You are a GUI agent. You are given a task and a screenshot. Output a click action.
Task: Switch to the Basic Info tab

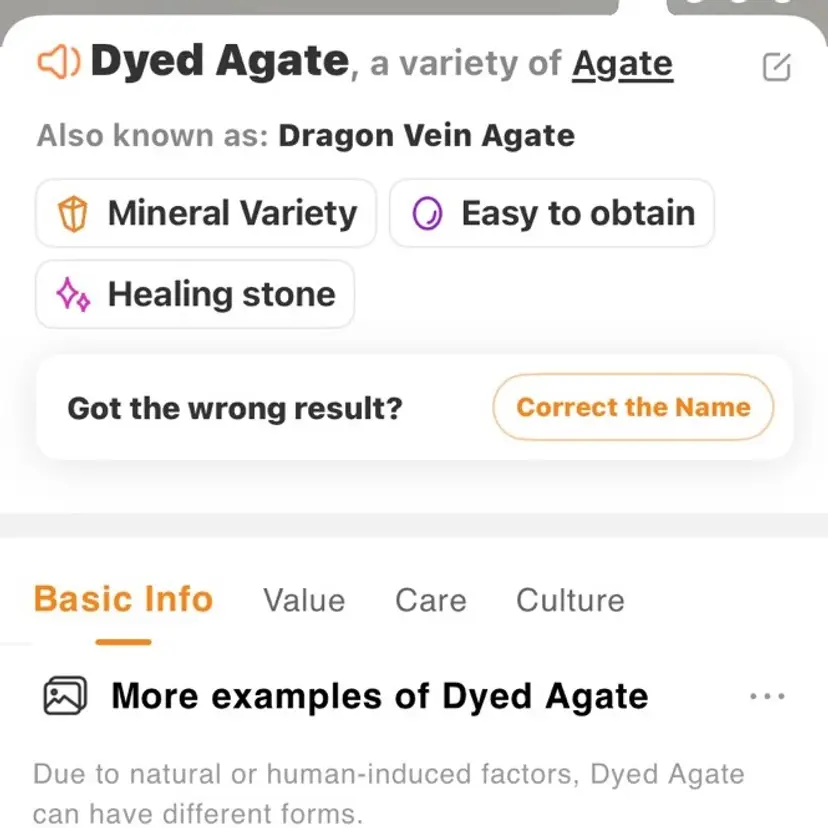pos(123,599)
